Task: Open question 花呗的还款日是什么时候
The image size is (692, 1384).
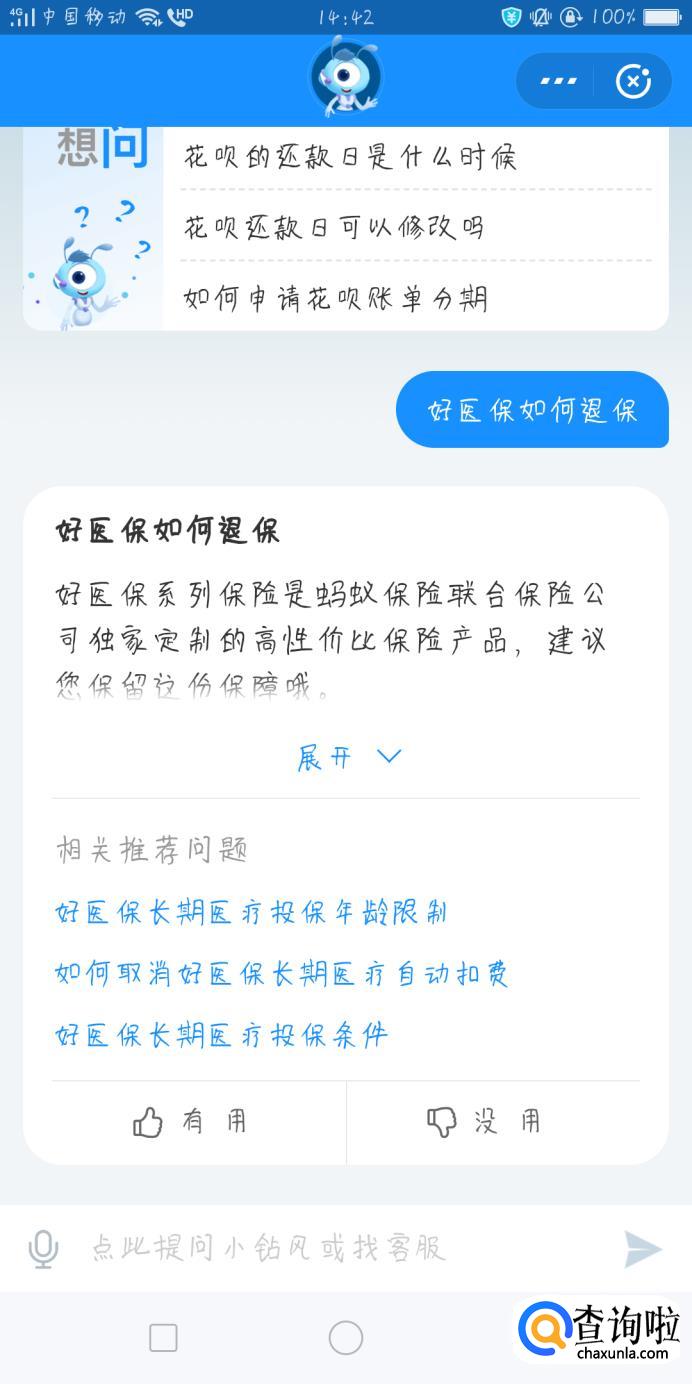Action: coord(350,157)
